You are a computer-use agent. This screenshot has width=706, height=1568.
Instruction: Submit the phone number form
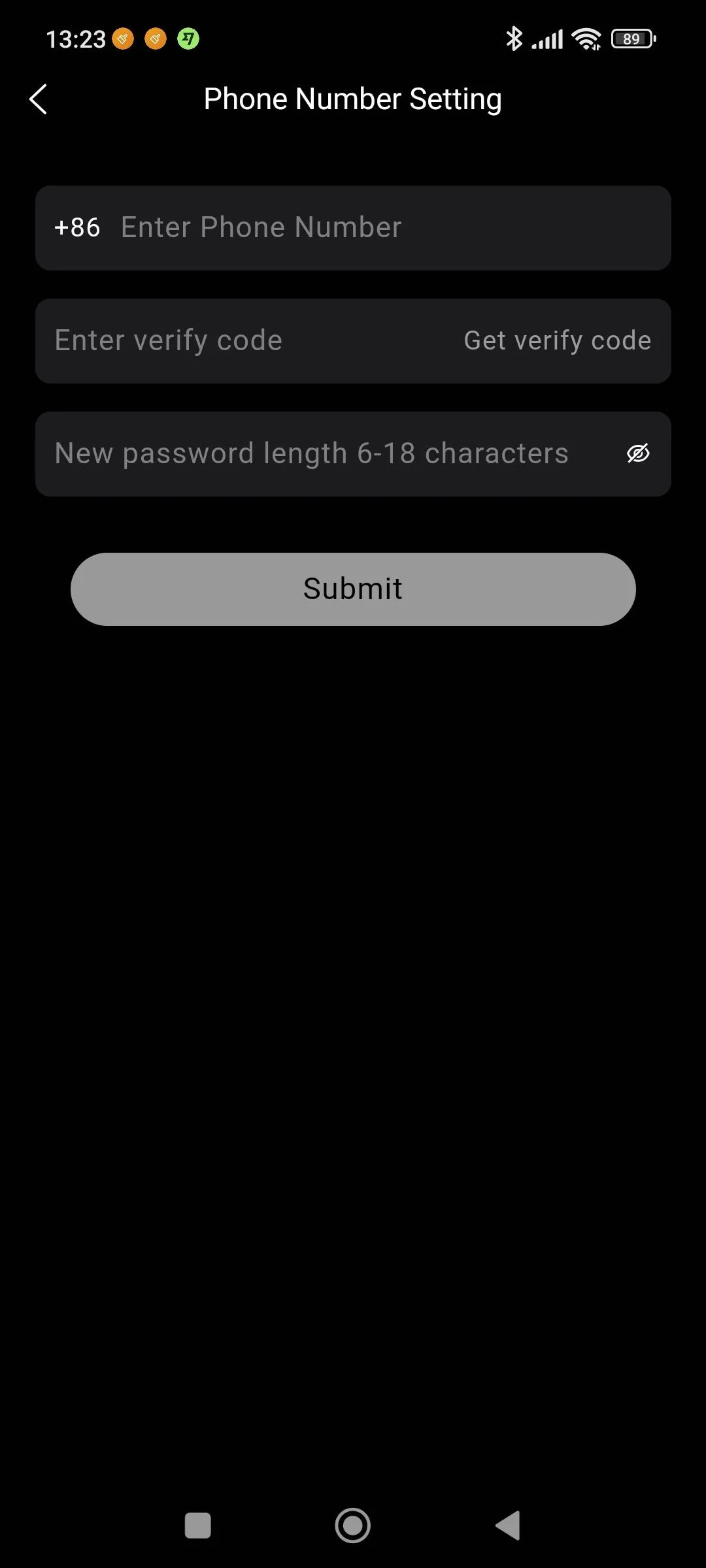click(x=353, y=589)
